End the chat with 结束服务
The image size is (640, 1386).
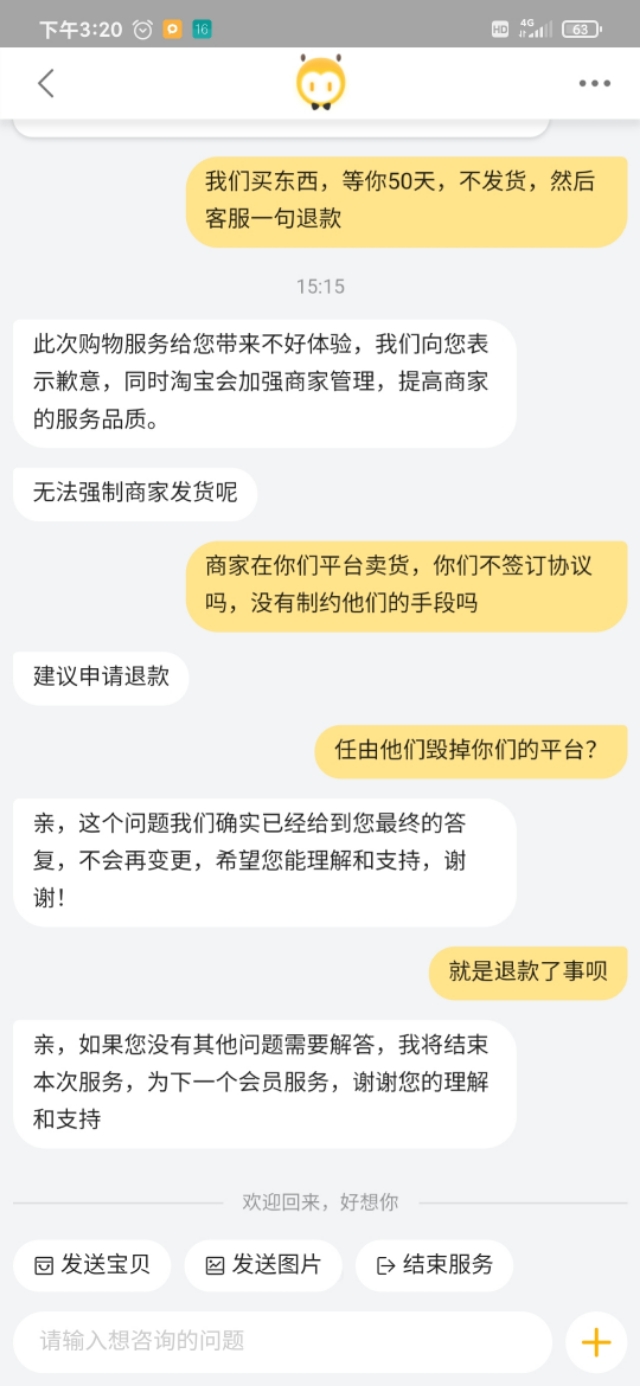click(x=434, y=1265)
